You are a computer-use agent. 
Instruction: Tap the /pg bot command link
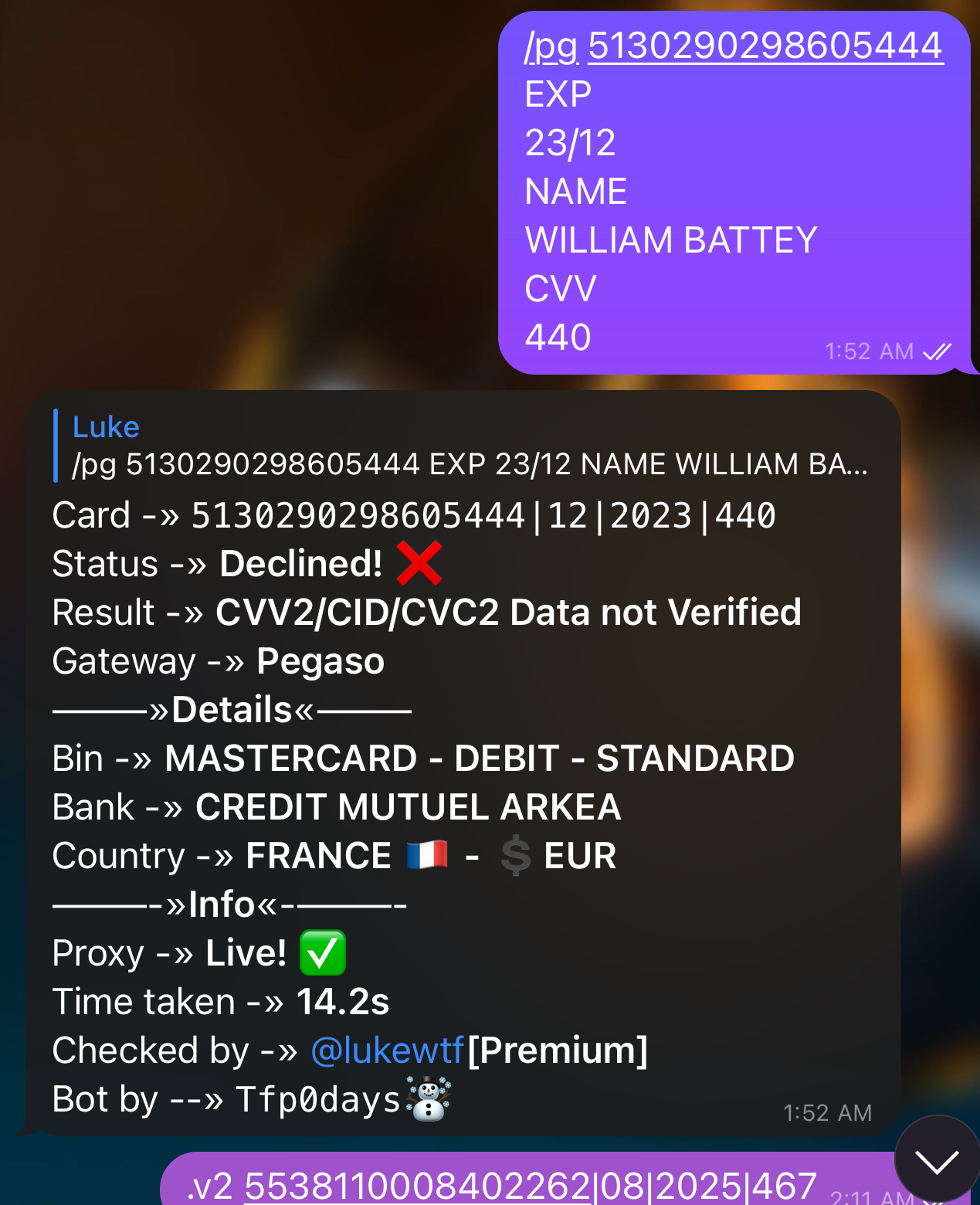coord(551,46)
